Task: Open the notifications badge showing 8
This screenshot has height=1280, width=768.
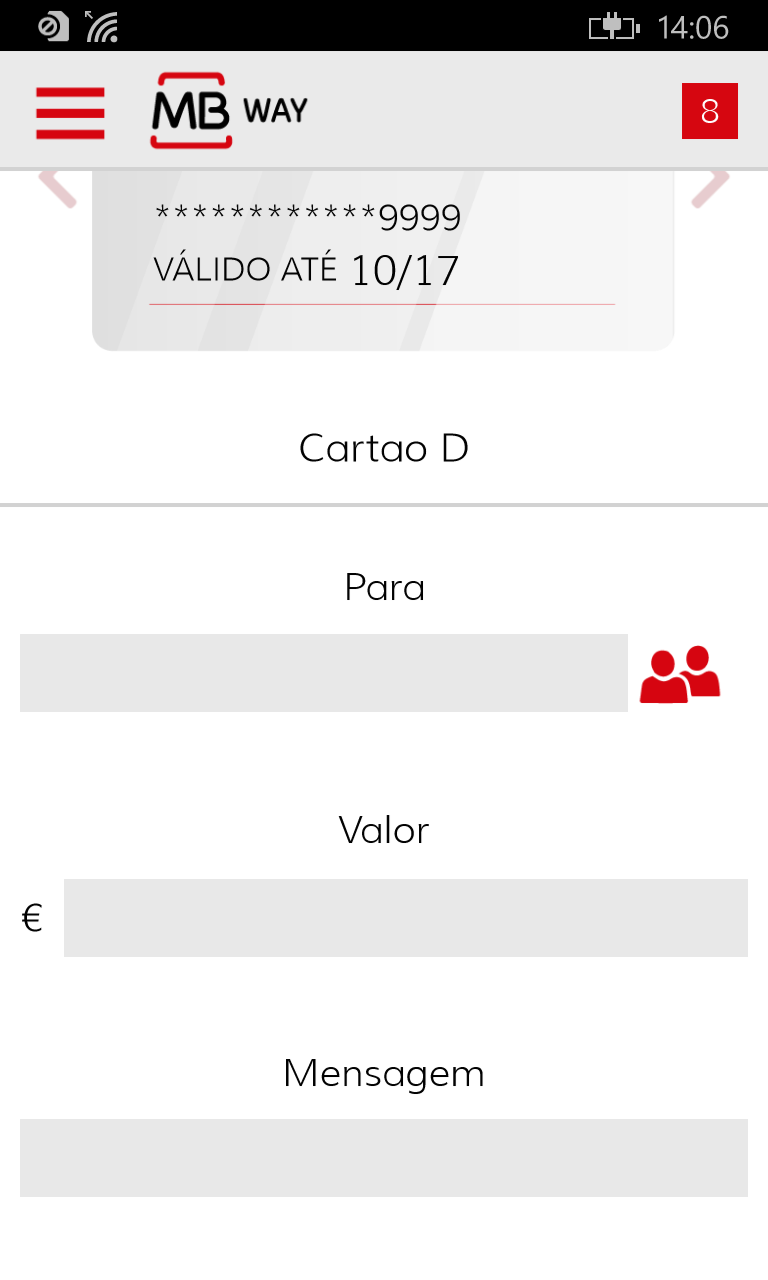Action: tap(710, 112)
